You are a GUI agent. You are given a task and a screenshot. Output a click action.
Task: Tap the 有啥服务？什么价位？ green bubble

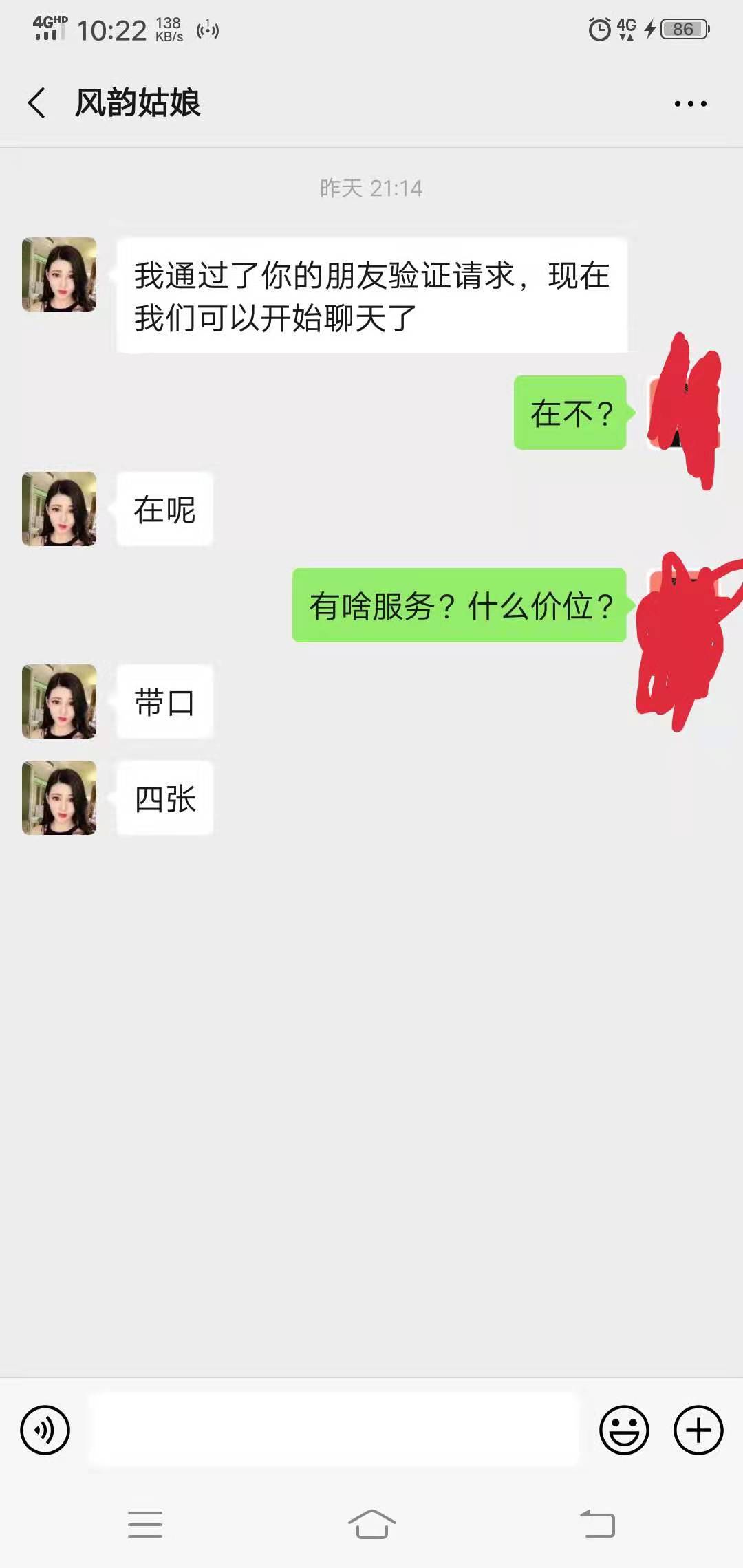click(460, 605)
